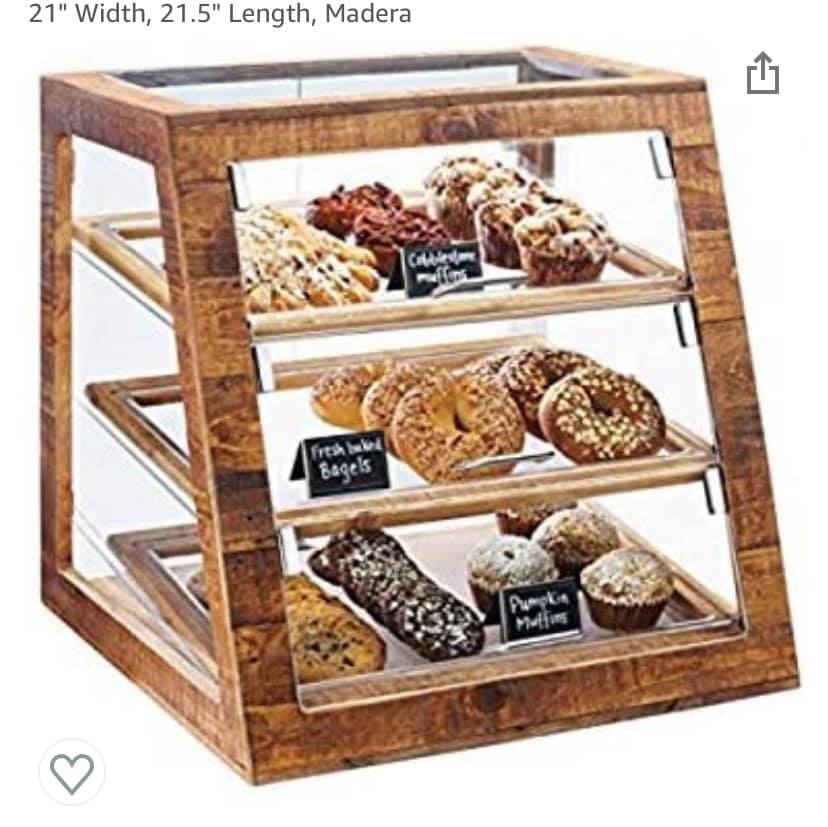Add the display case to your wish list

point(72,772)
